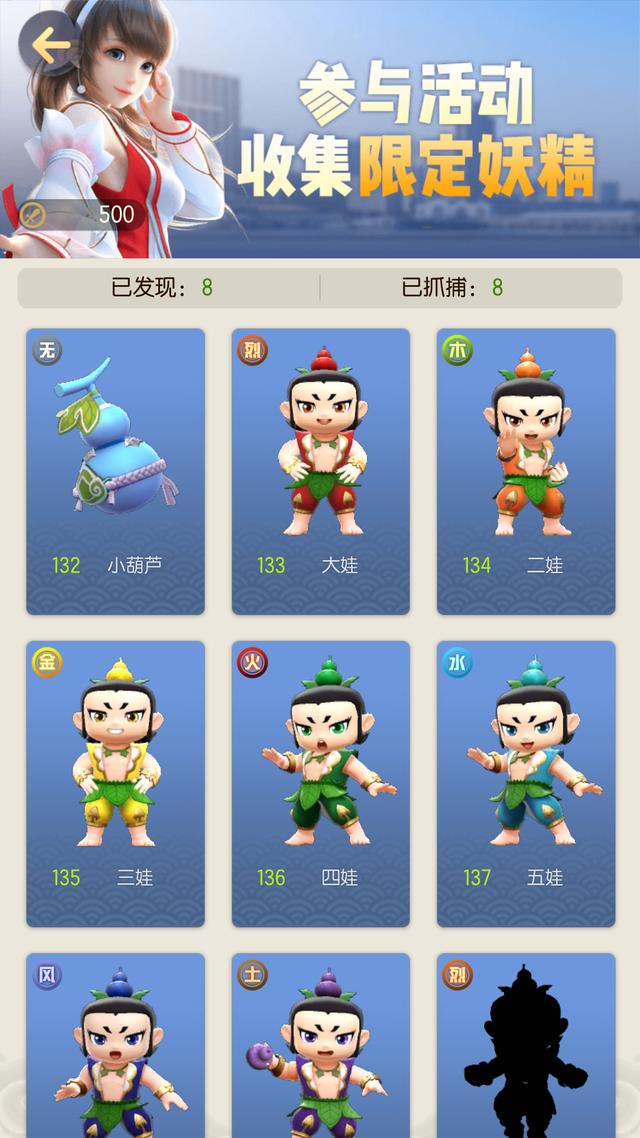
Task: Tap the black silhouette locked card
Action: tap(526, 1050)
